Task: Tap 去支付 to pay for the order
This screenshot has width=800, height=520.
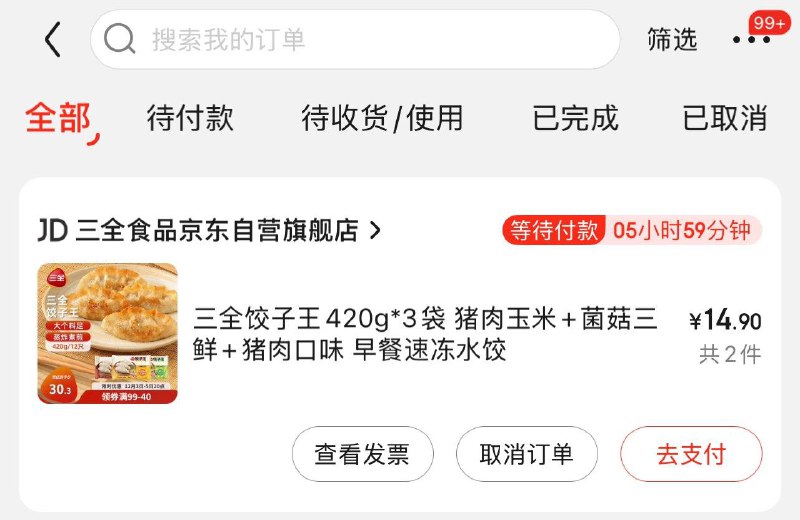Action: point(691,454)
